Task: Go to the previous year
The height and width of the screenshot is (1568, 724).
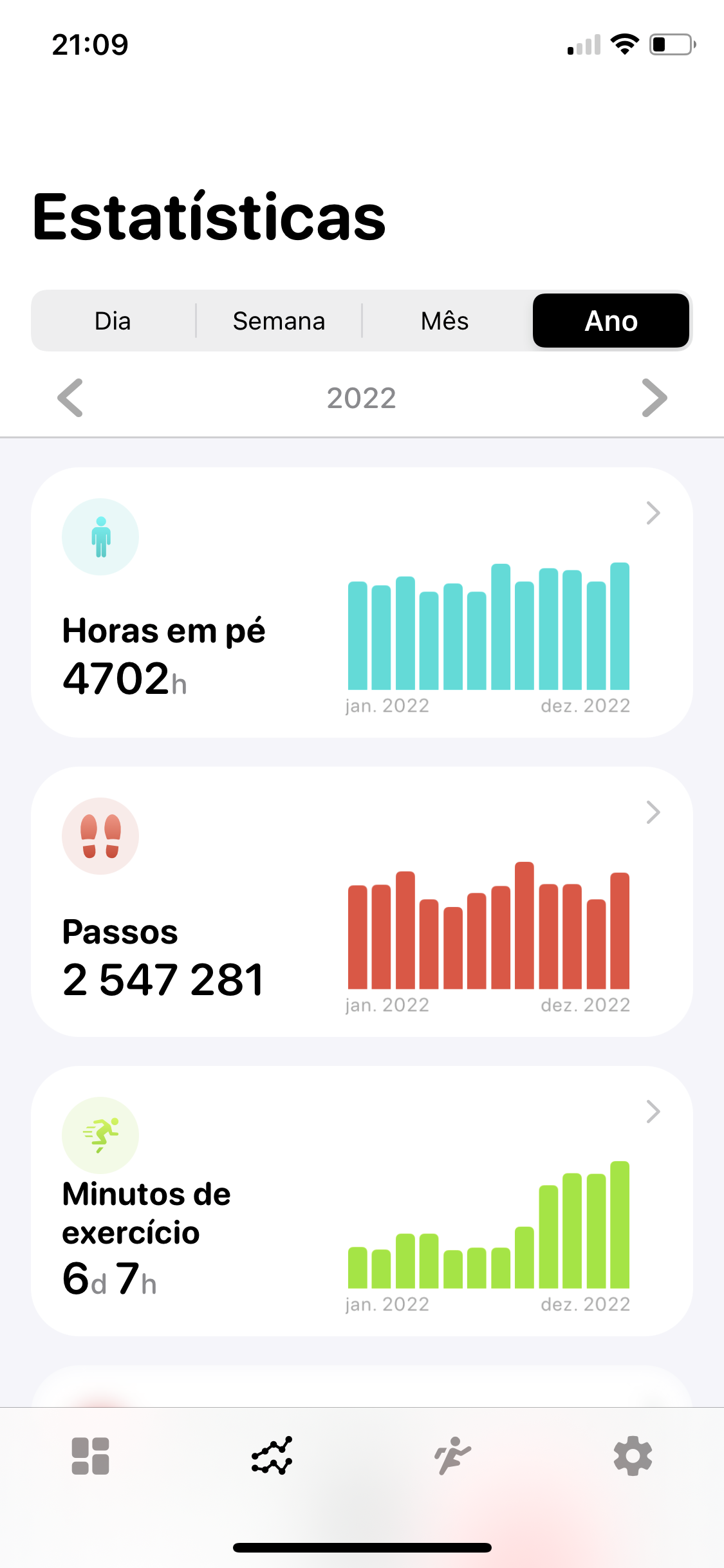Action: 71,398
